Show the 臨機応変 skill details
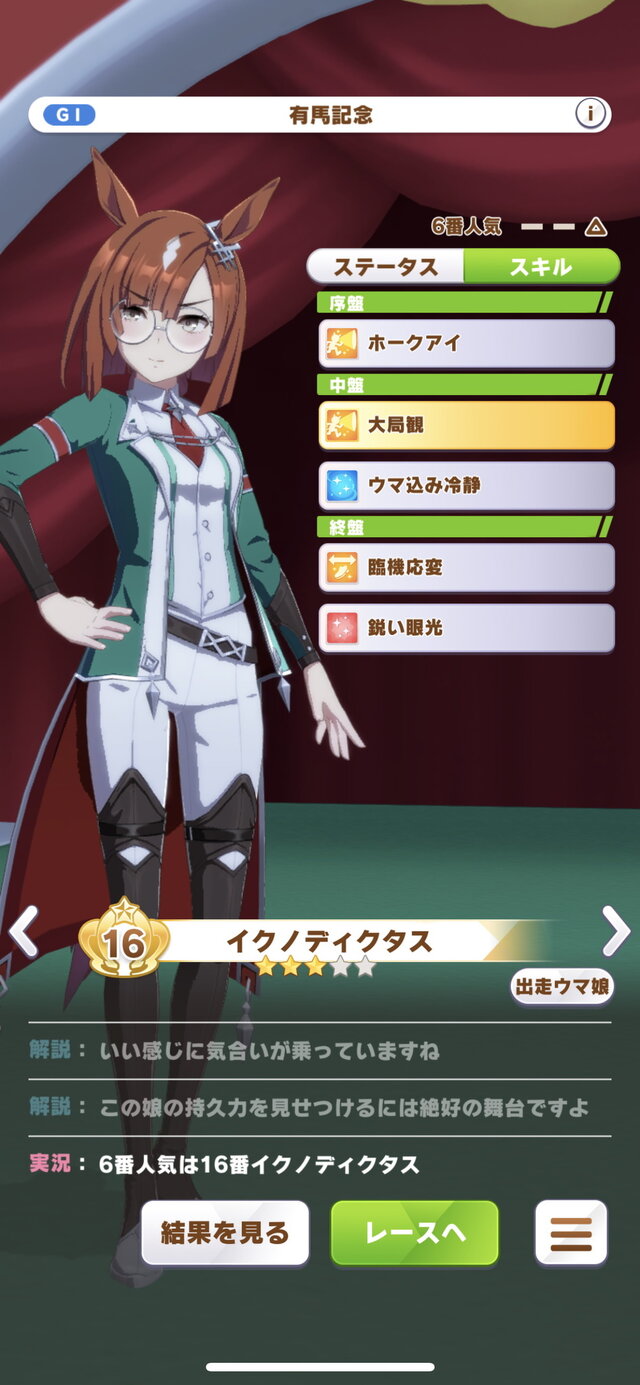Screen dimensions: 640x1385 point(466,568)
